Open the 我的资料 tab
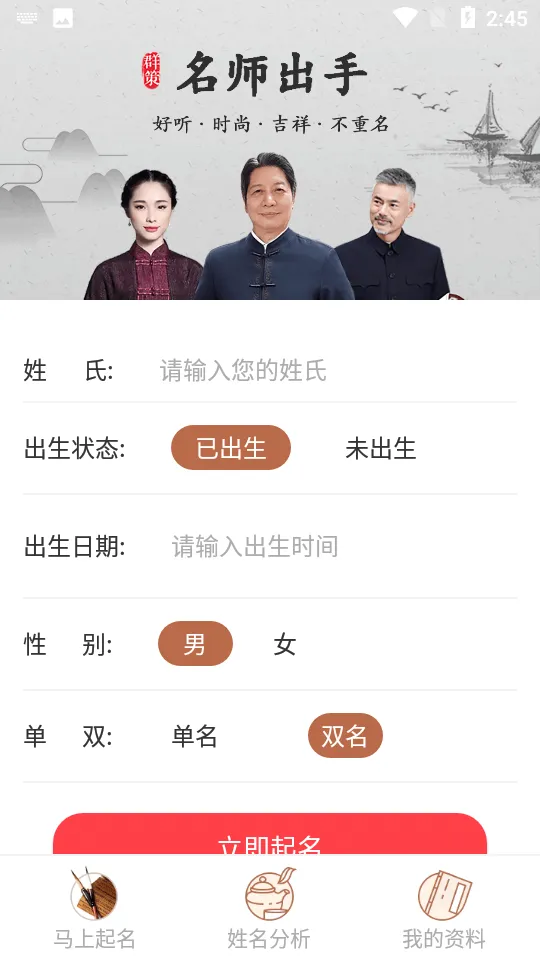The width and height of the screenshot is (540, 960). click(444, 908)
